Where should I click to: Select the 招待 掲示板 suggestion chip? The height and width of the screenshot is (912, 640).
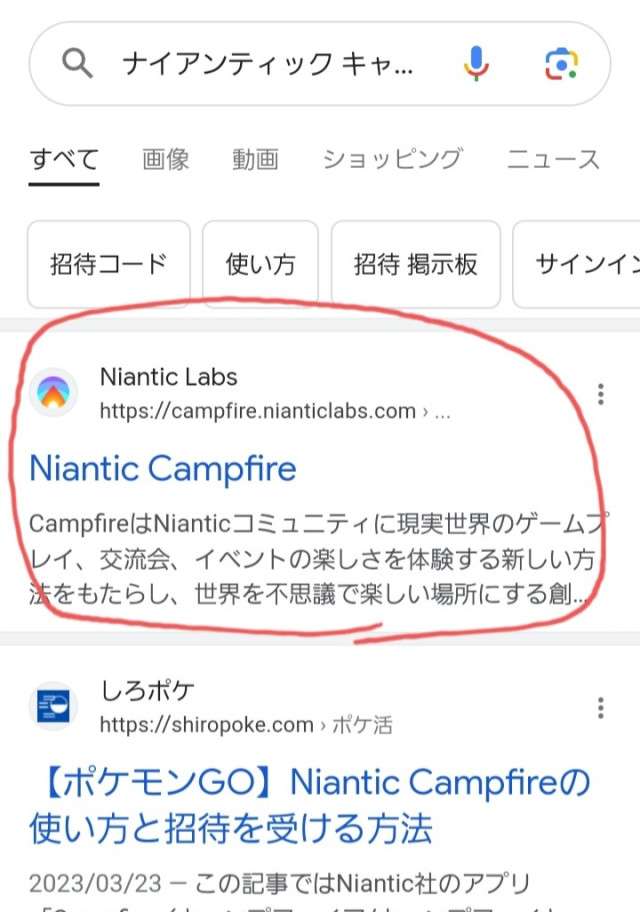415,264
